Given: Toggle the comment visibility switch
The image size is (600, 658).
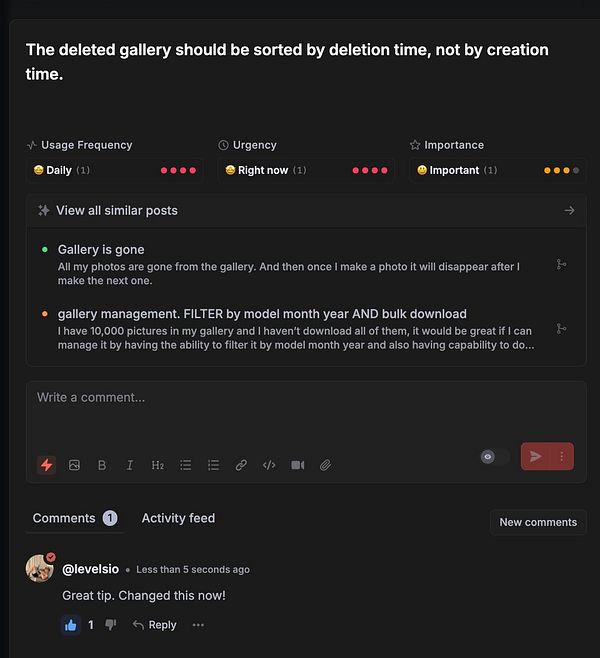Looking at the screenshot, I should [x=494, y=456].
